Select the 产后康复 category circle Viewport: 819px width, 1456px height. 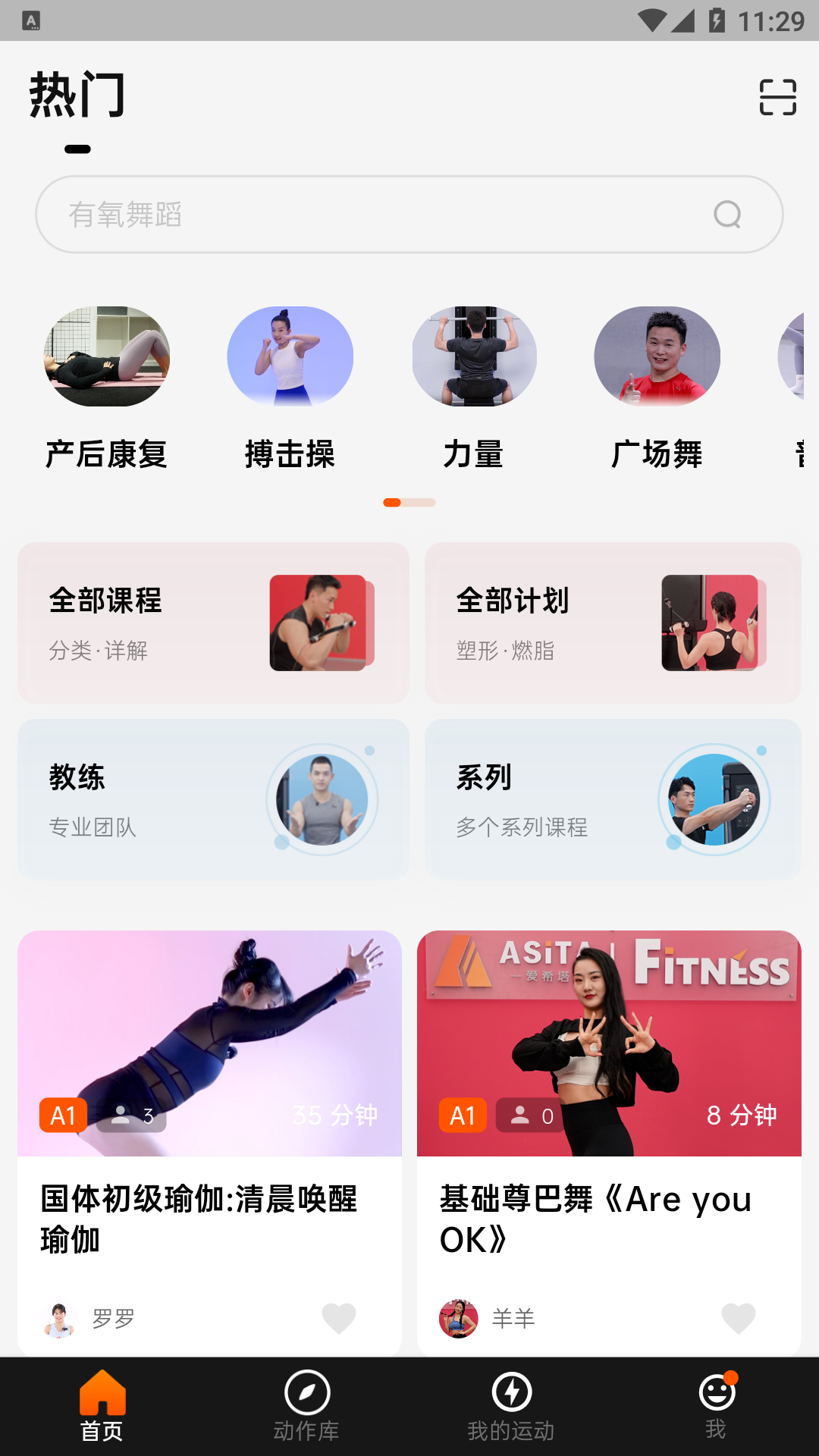(106, 356)
